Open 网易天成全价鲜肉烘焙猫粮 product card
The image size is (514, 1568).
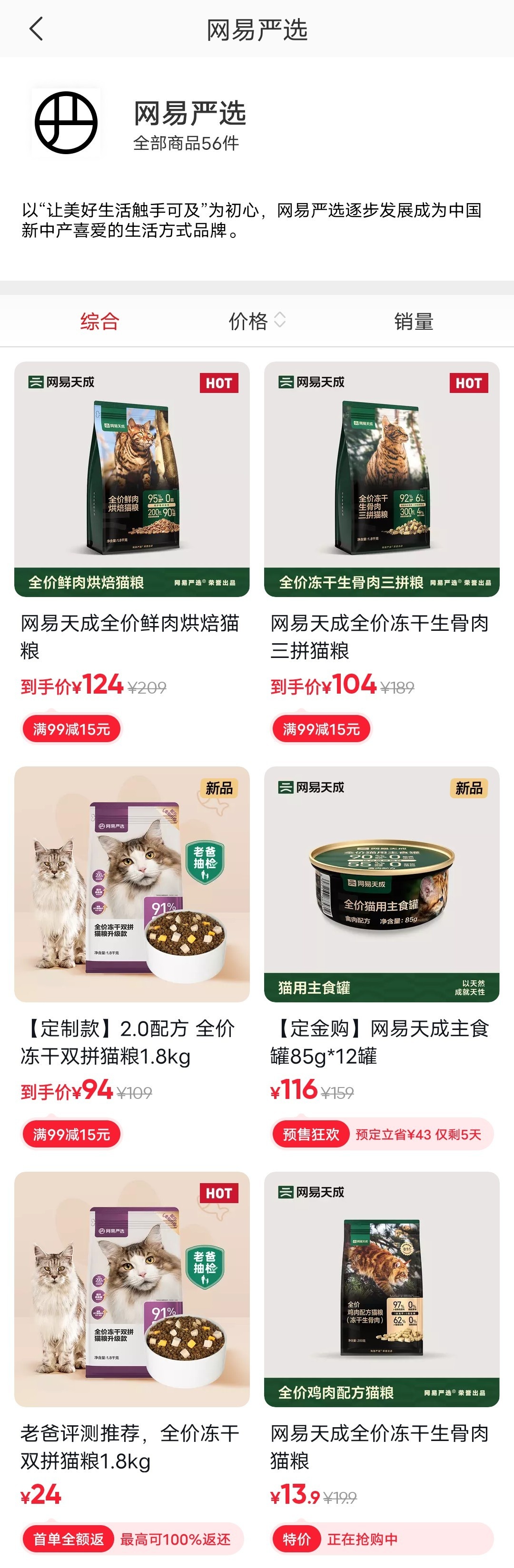coord(131,479)
